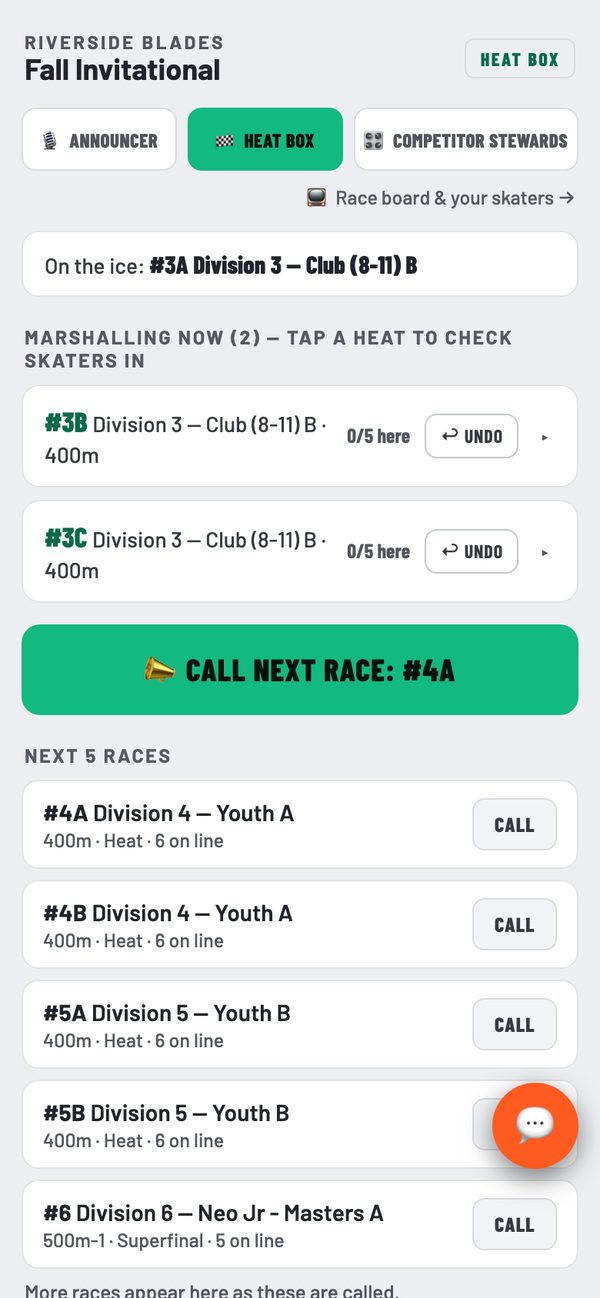Tap the Heat Box badge button in the header
Image resolution: width=600 pixels, height=1298 pixels.
519,59
